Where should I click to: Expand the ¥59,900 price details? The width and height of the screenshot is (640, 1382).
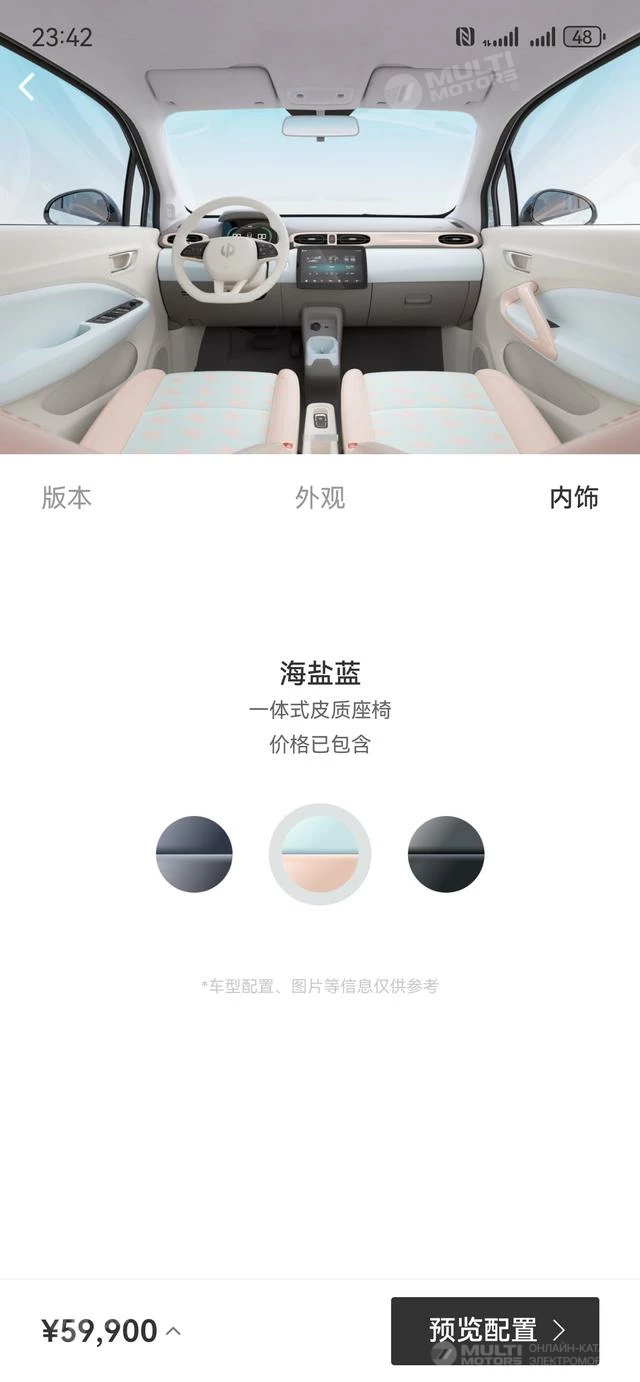tap(111, 1331)
